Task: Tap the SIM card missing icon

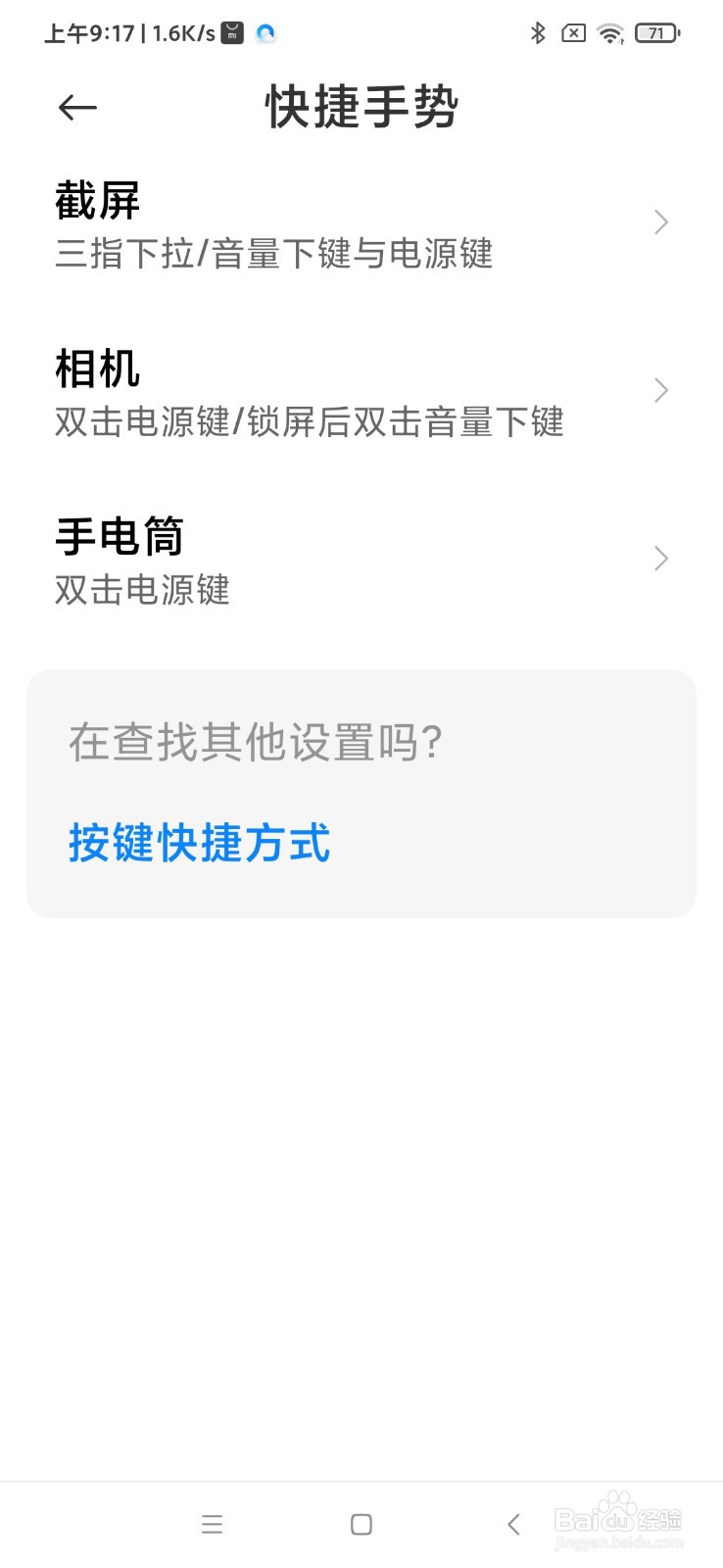Action: coord(573,32)
